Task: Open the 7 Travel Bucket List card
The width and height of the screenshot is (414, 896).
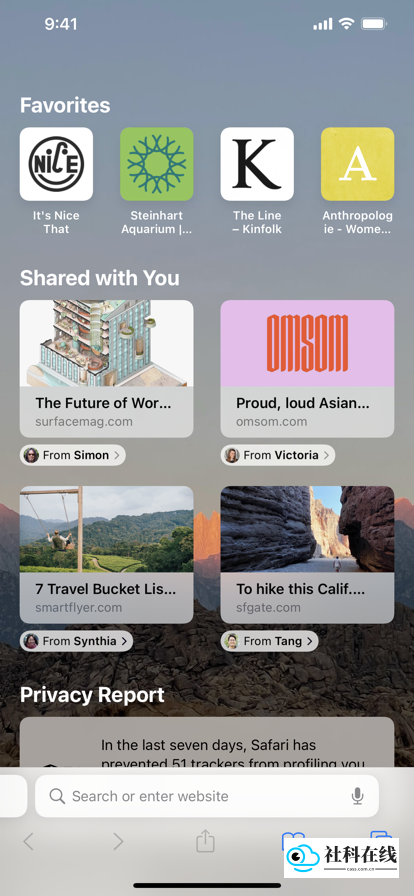Action: 106,555
